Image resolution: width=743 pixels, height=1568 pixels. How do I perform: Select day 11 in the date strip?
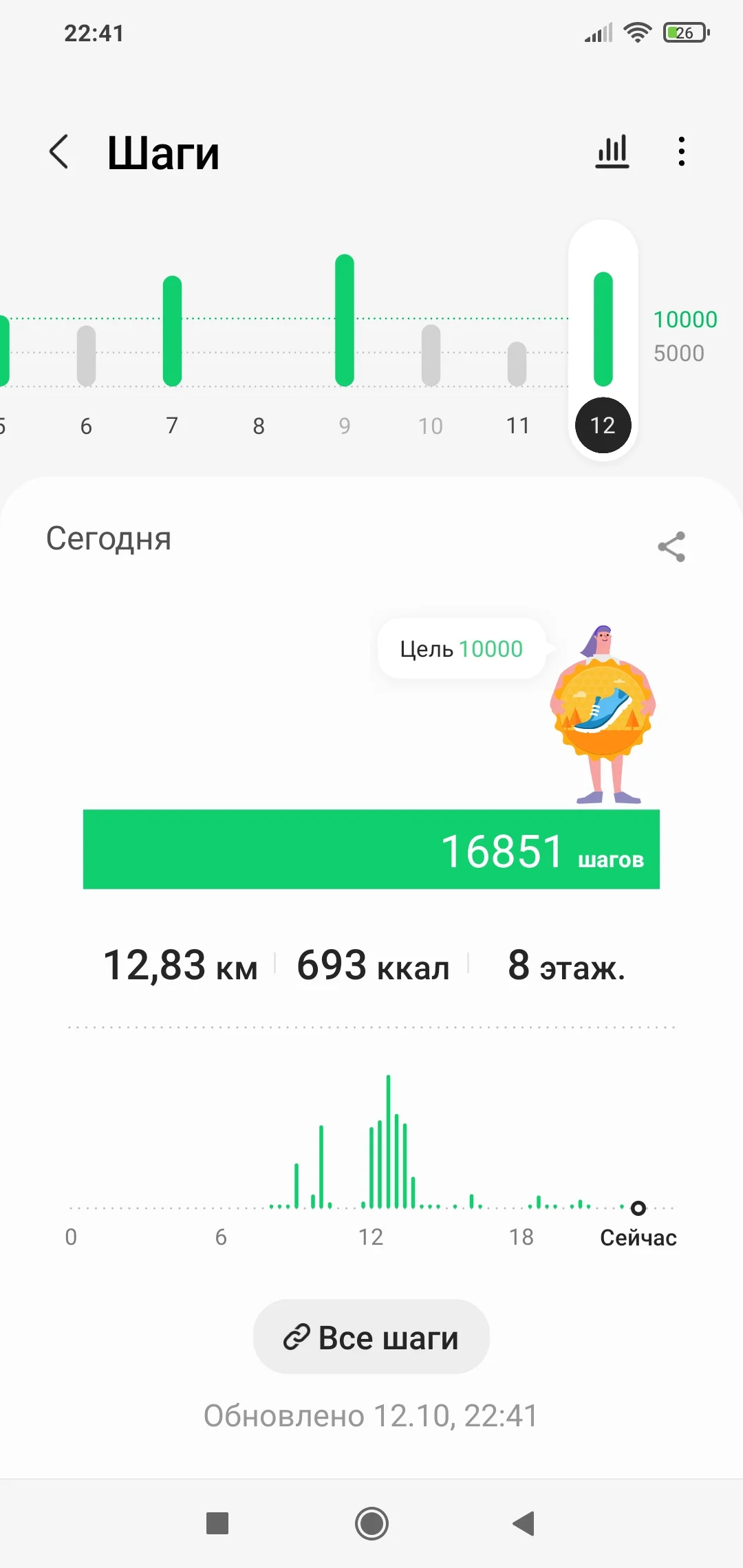coord(517,426)
